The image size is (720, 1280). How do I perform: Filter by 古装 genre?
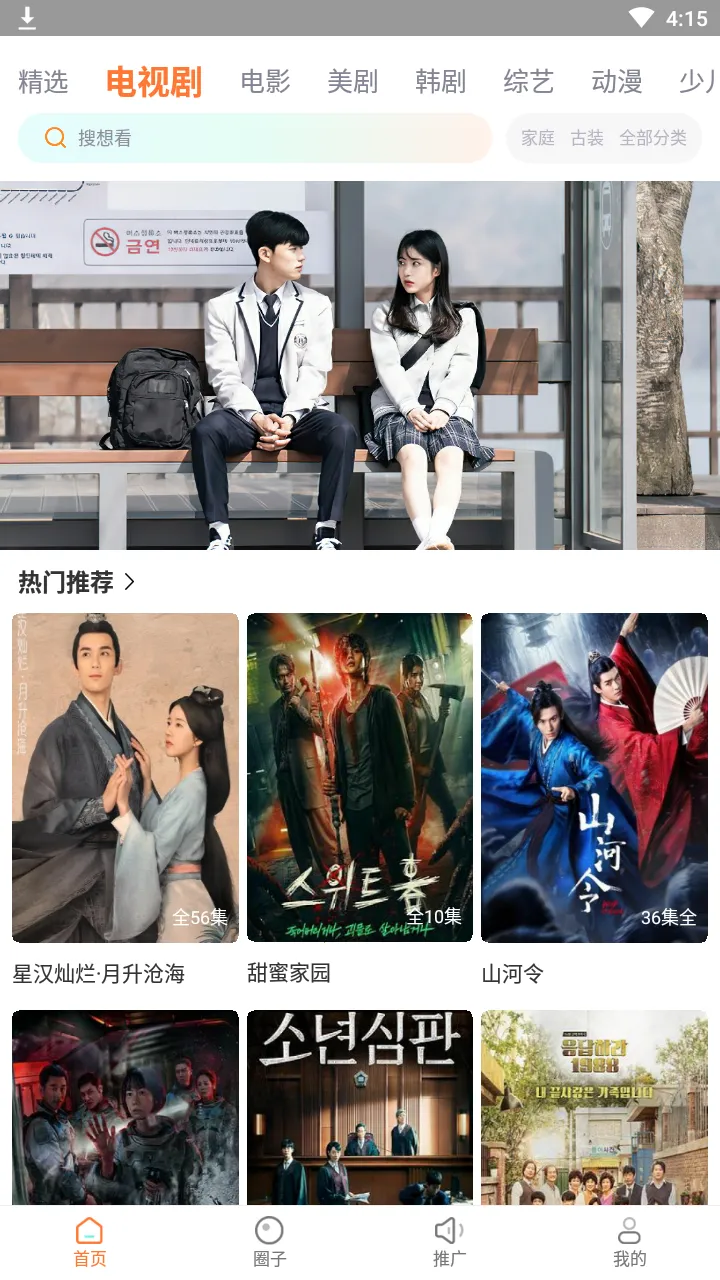tap(587, 138)
